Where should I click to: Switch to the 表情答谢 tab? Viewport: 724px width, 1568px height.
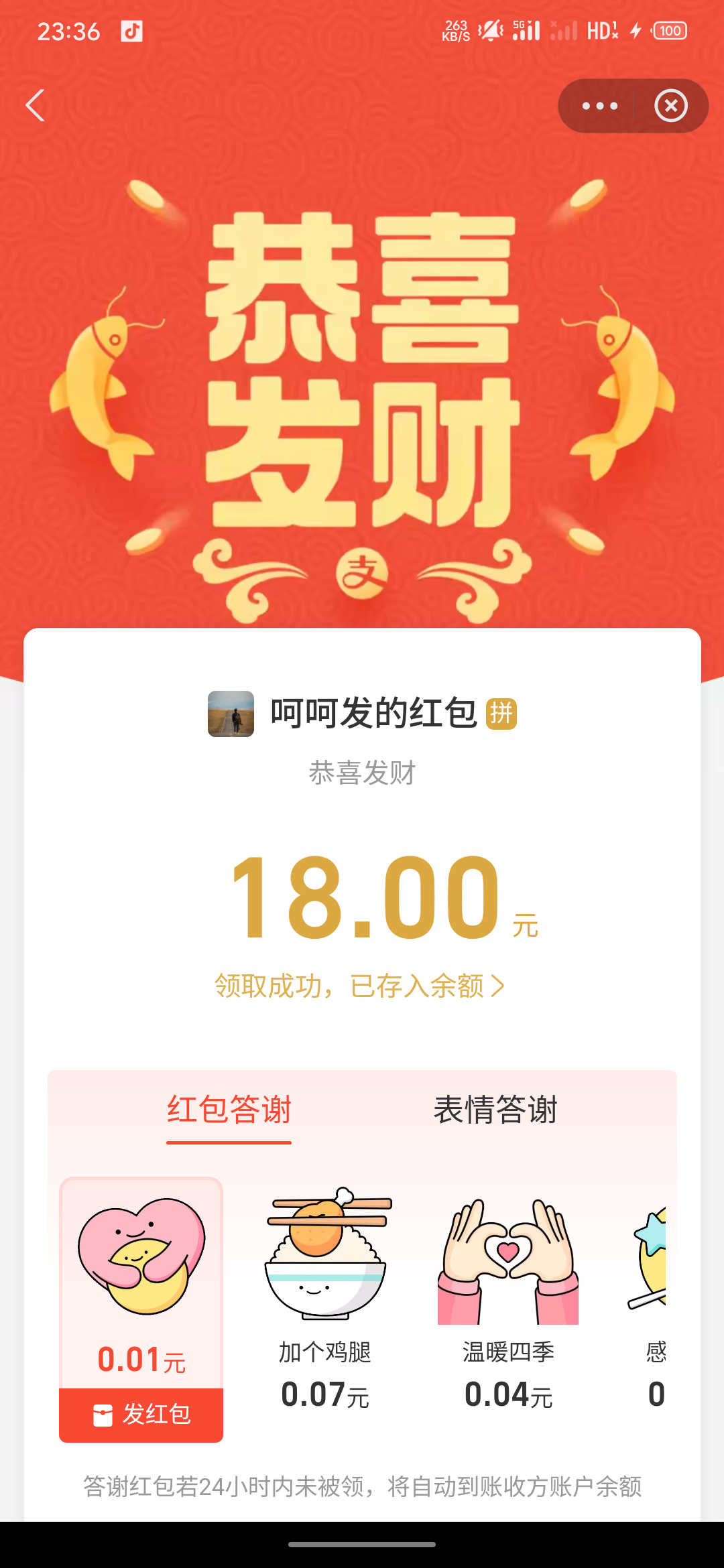[495, 1110]
